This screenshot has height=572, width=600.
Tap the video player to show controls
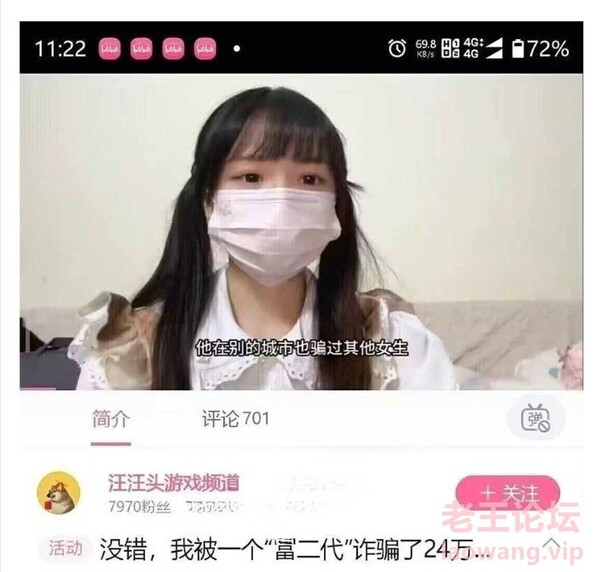(300, 230)
